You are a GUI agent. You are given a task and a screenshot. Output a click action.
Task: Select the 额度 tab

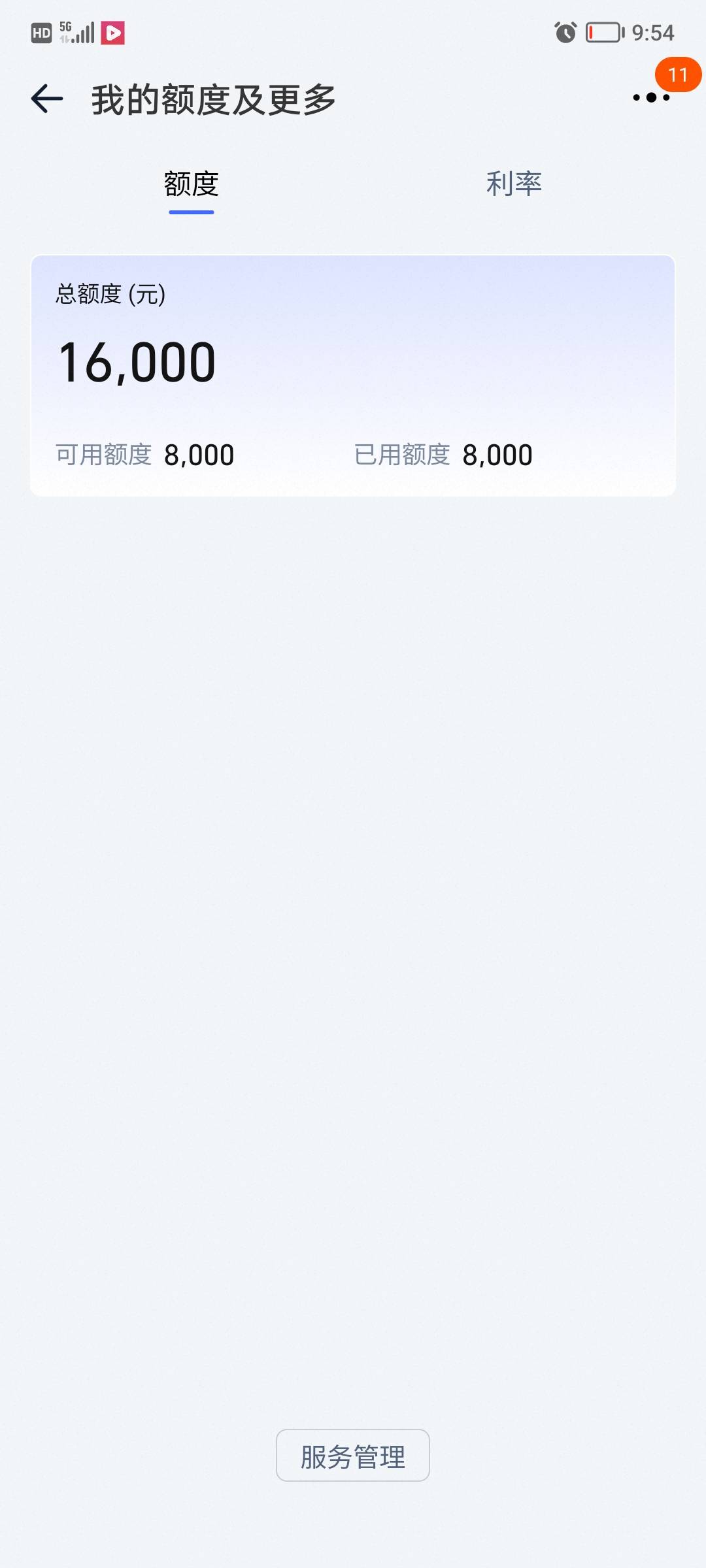(x=191, y=184)
